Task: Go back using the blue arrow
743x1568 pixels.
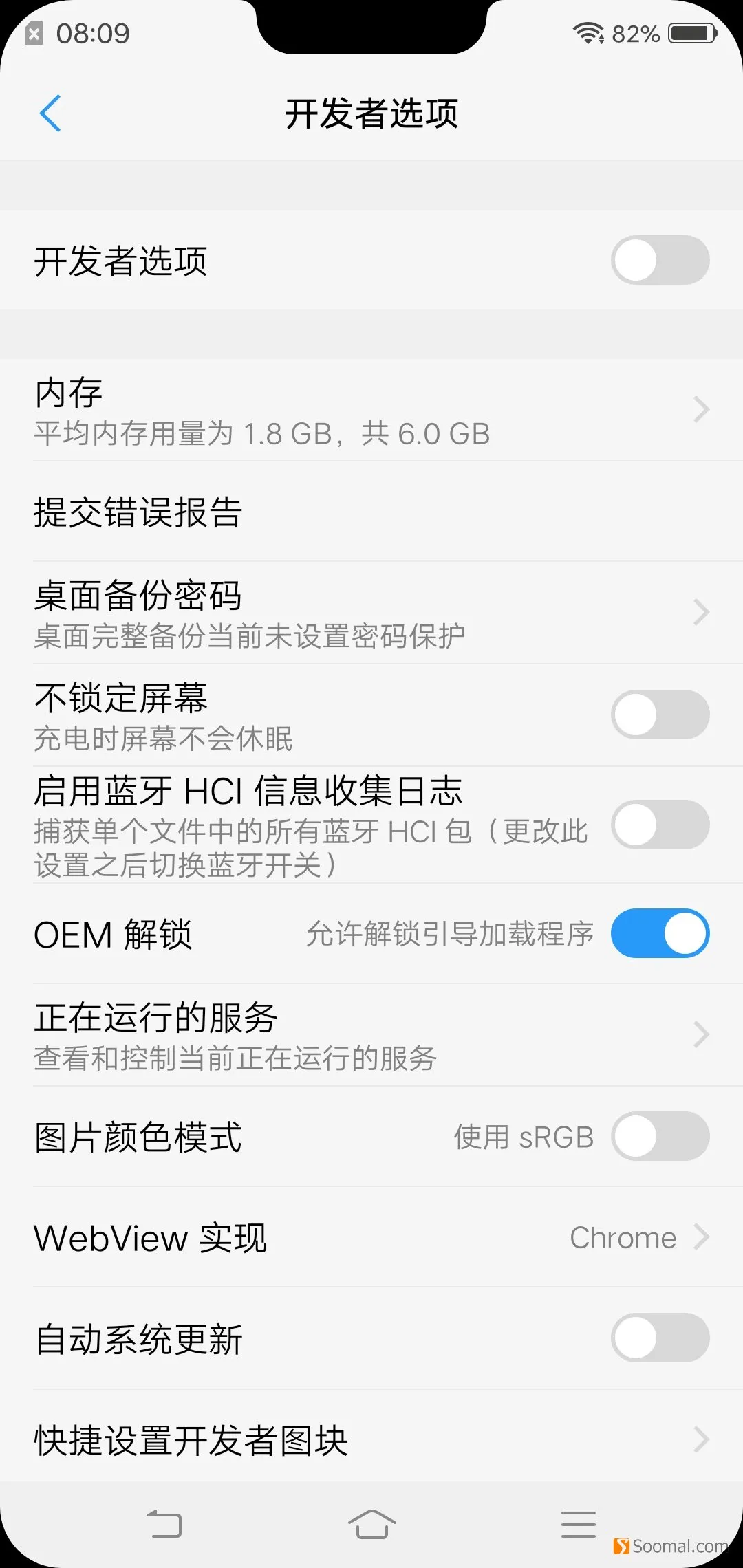Action: pos(50,113)
